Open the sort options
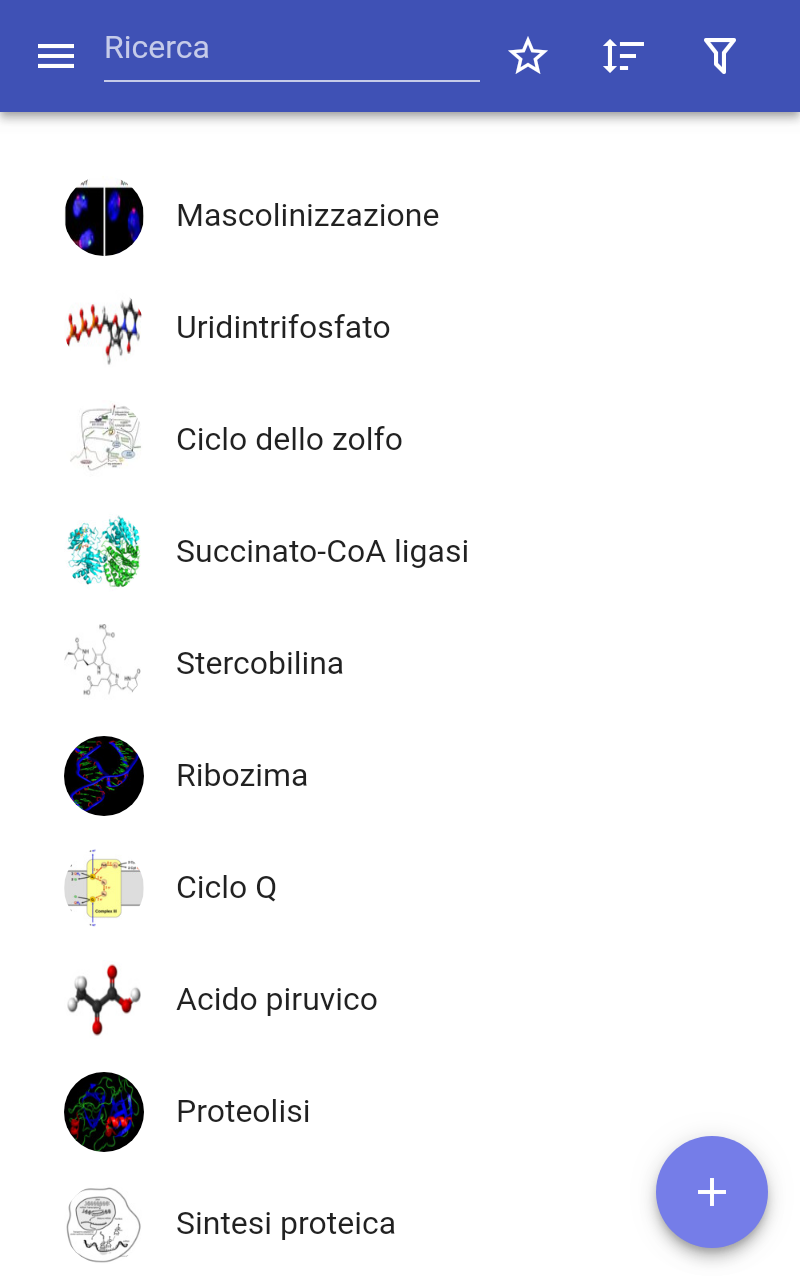The image size is (800, 1280). [x=623, y=57]
